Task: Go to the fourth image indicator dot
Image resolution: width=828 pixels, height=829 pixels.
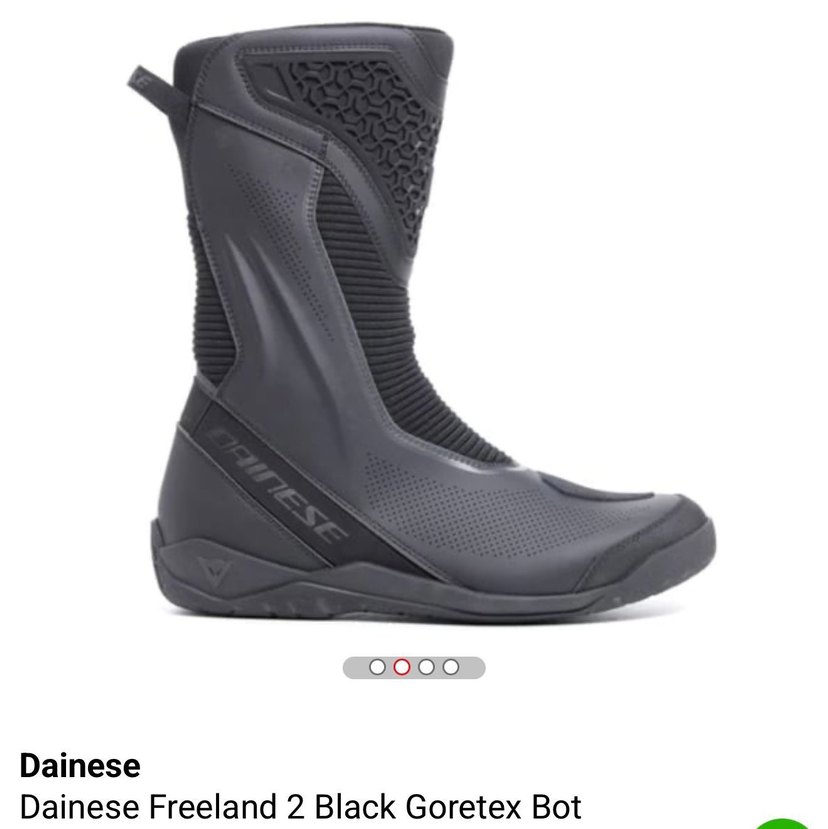Action: 451,667
